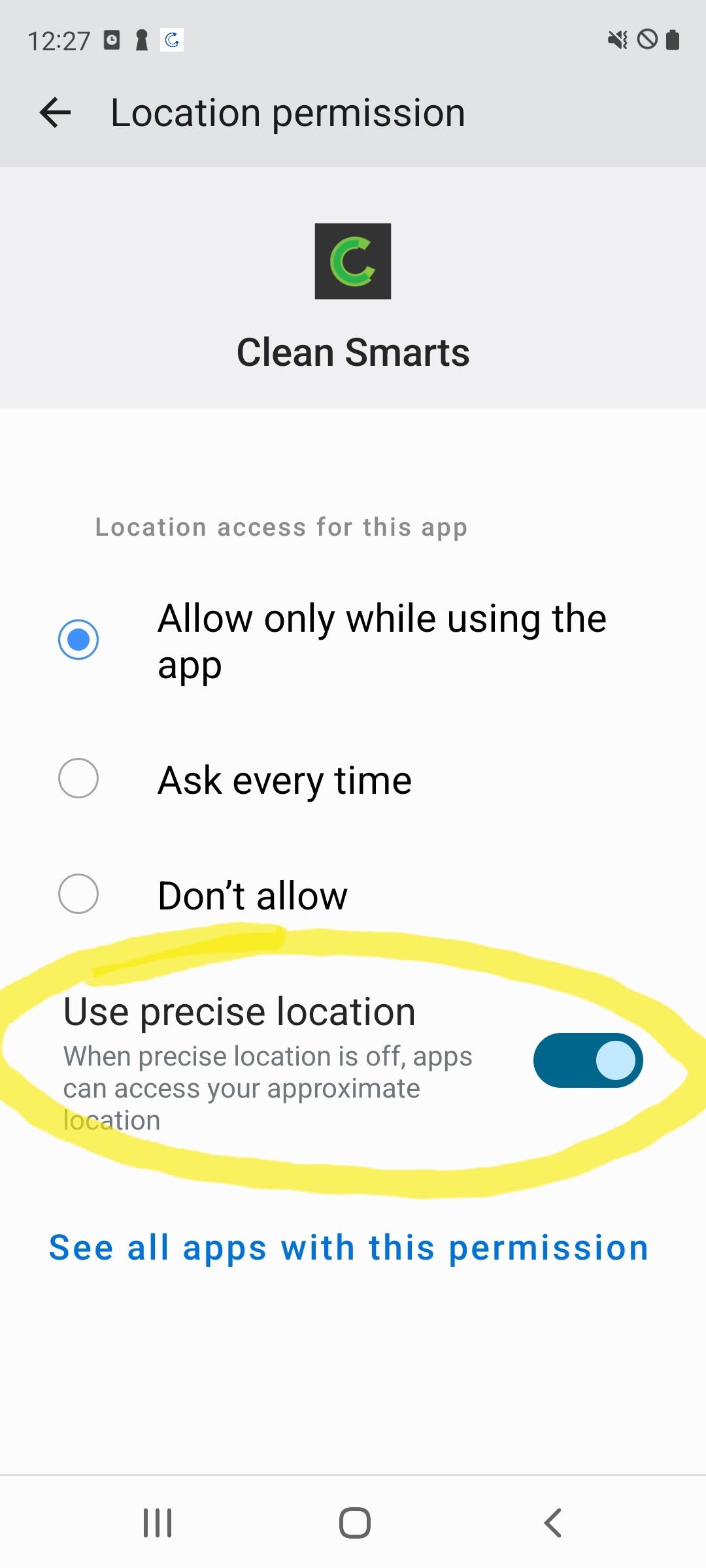This screenshot has width=706, height=1568.
Task: Open recent apps from navigation bar
Action: (x=158, y=1523)
